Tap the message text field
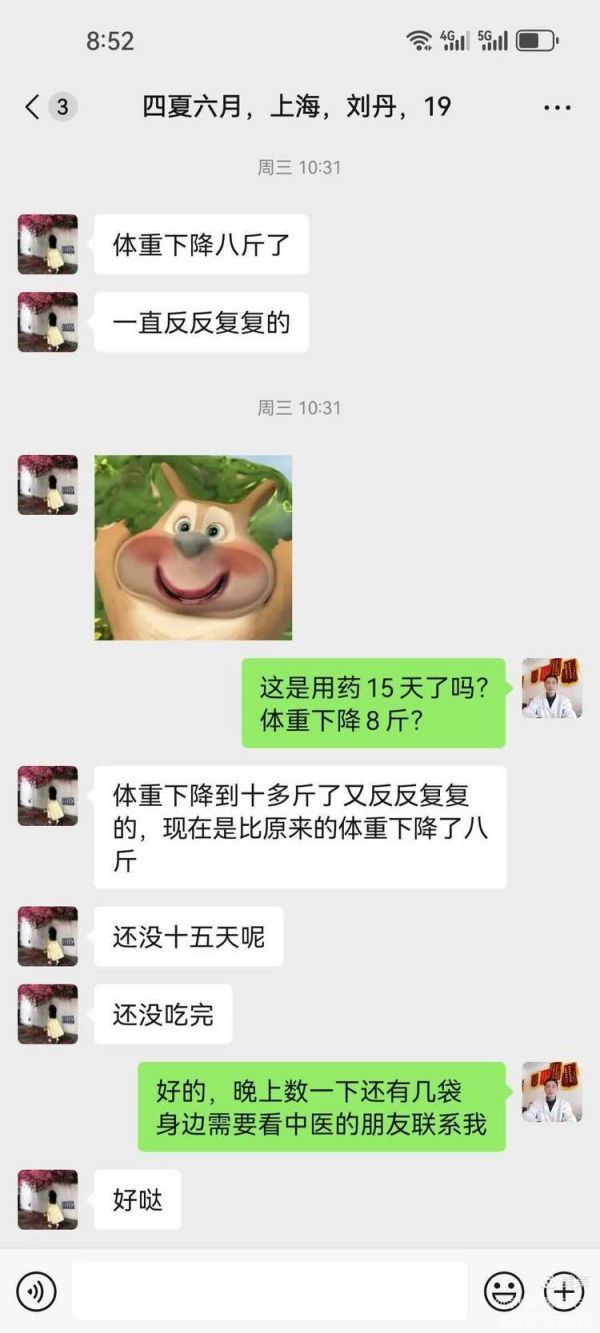 point(269,1291)
